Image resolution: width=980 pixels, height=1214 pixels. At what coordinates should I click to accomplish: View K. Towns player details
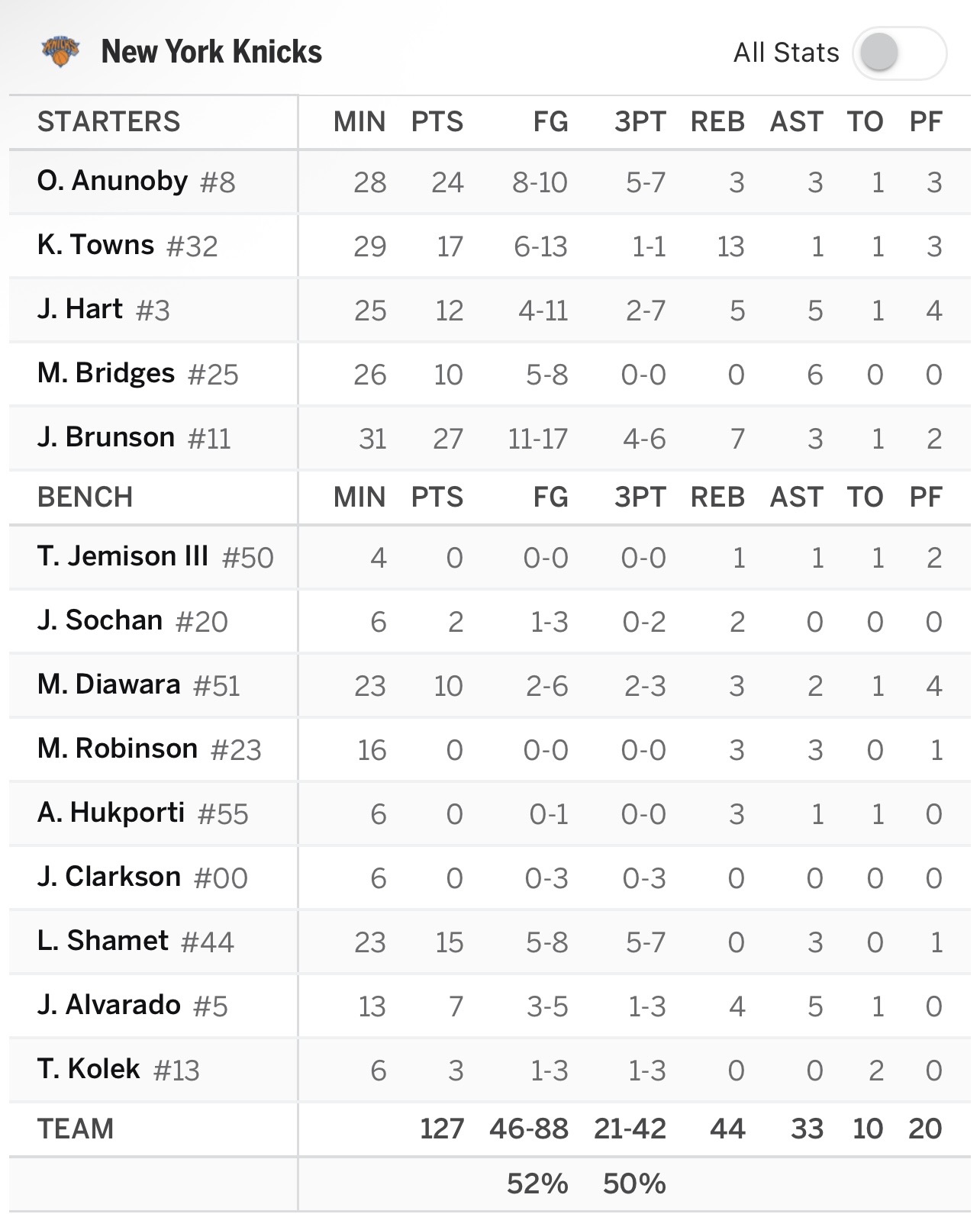coord(96,246)
